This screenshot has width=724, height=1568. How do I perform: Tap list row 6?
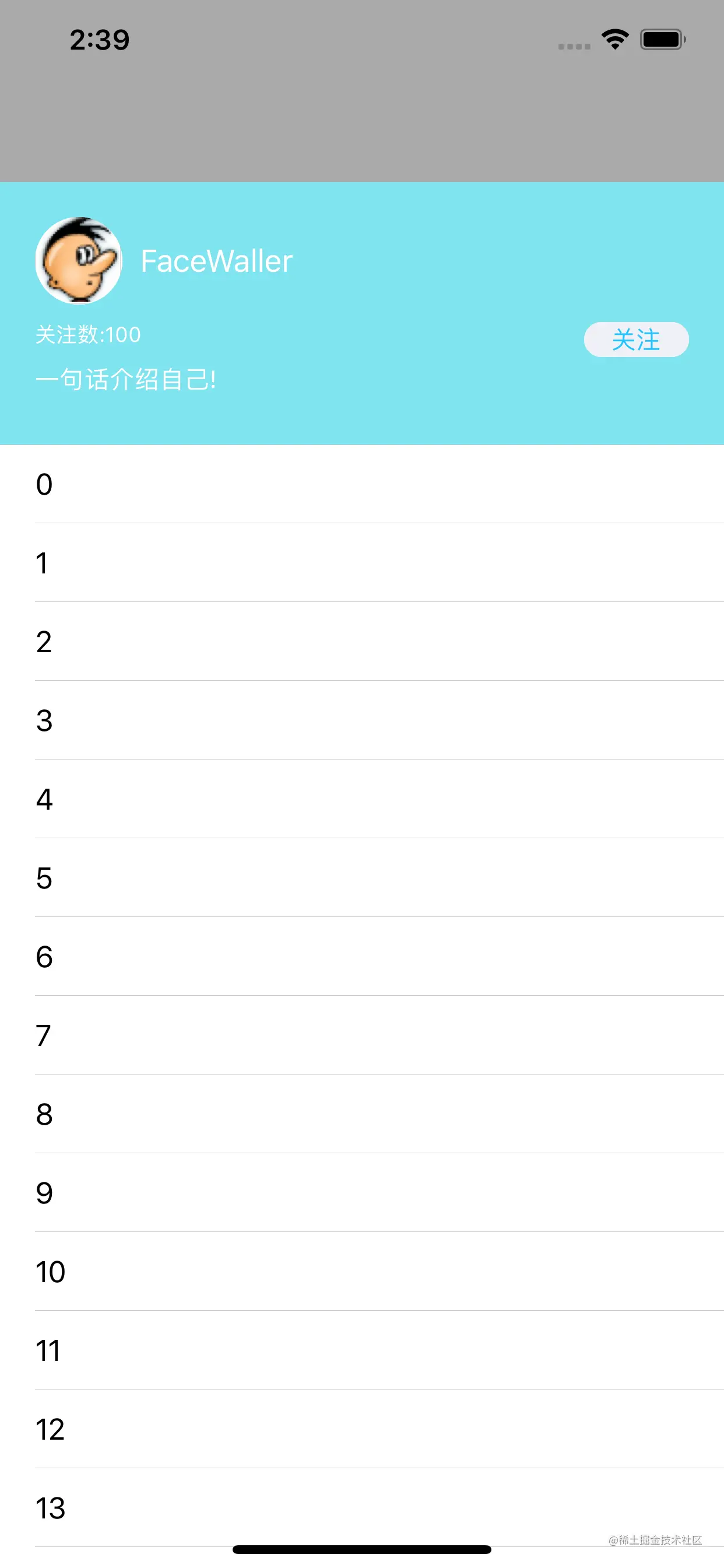pyautogui.click(x=361, y=956)
